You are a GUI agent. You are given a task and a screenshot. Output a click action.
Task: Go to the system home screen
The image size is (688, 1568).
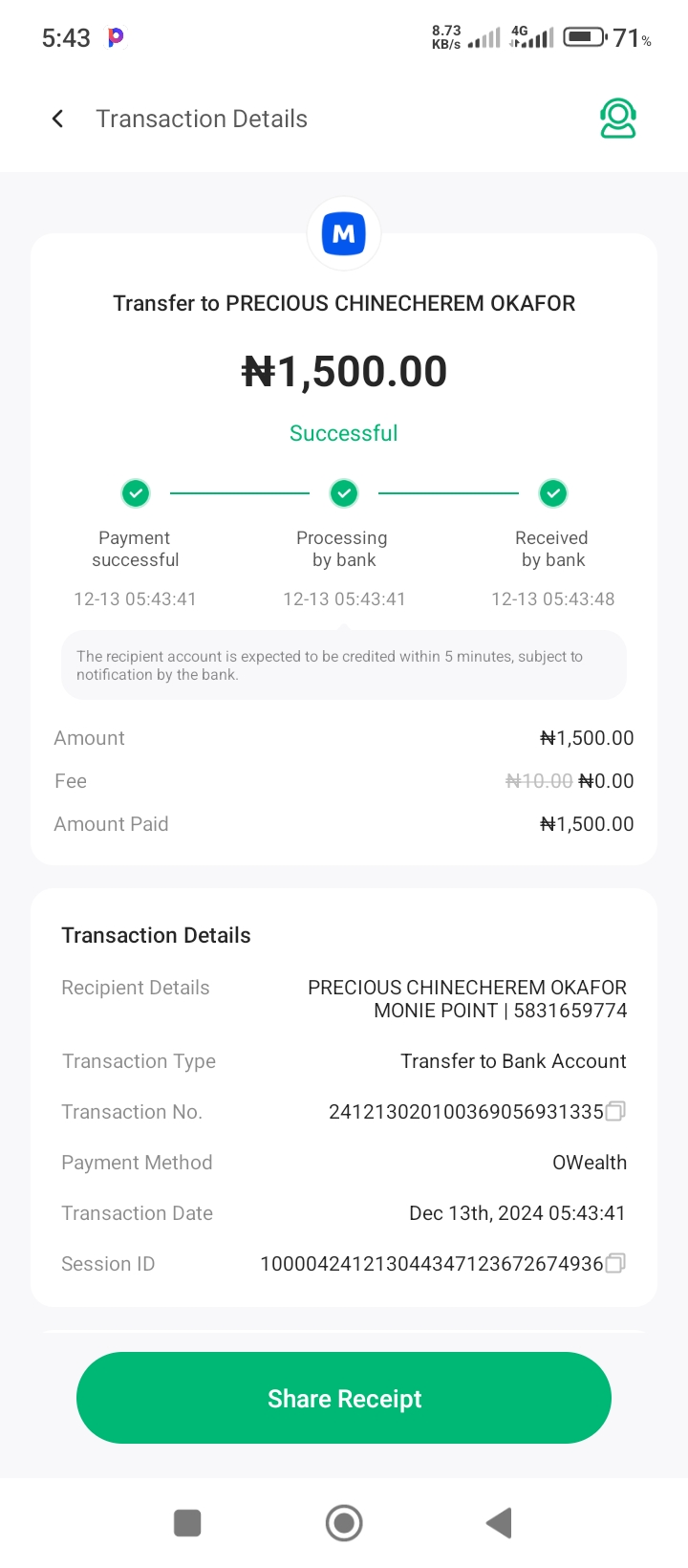pos(344,1523)
